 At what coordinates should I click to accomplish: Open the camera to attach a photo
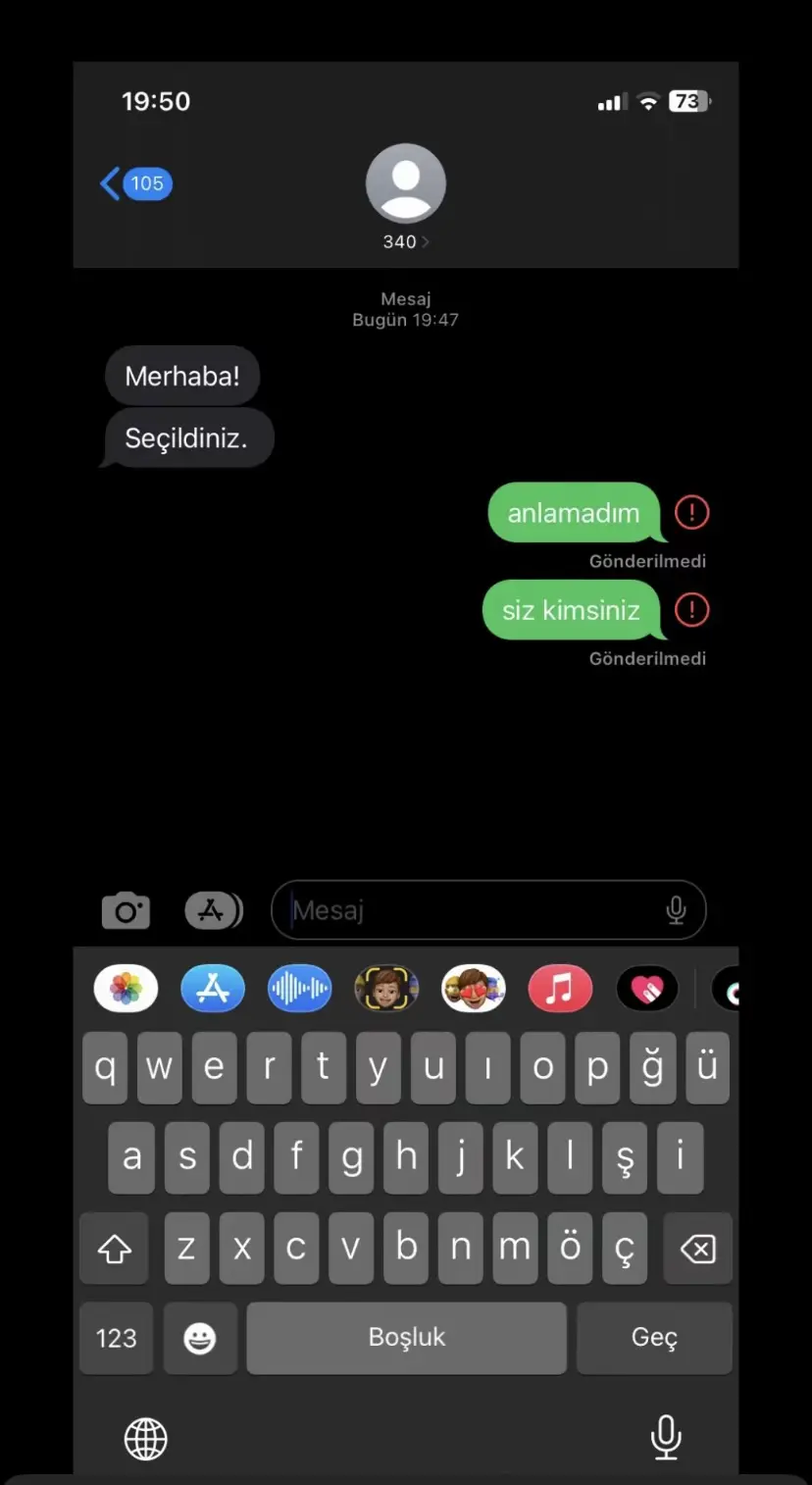[x=127, y=910]
